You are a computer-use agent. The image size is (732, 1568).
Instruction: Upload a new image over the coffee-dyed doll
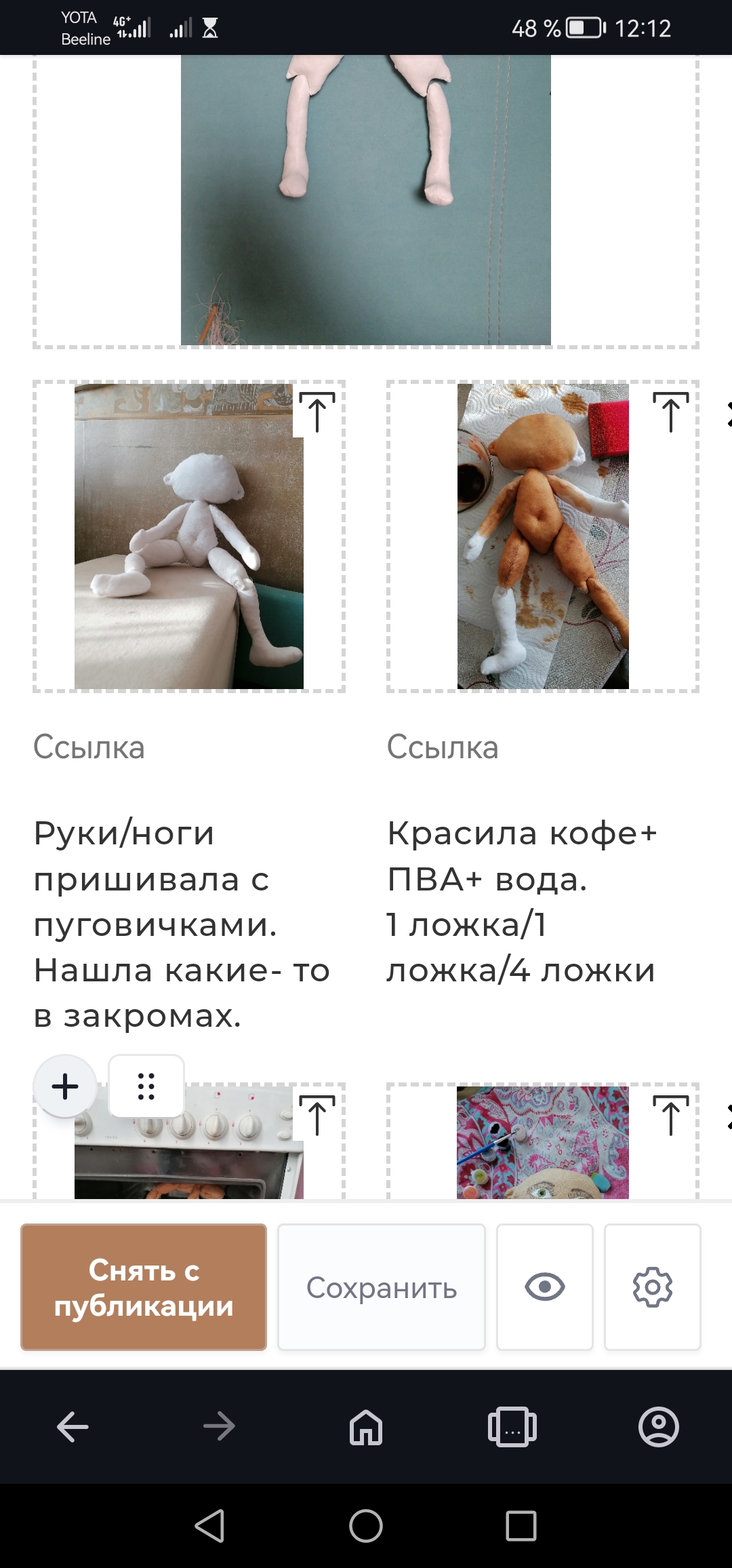[670, 412]
